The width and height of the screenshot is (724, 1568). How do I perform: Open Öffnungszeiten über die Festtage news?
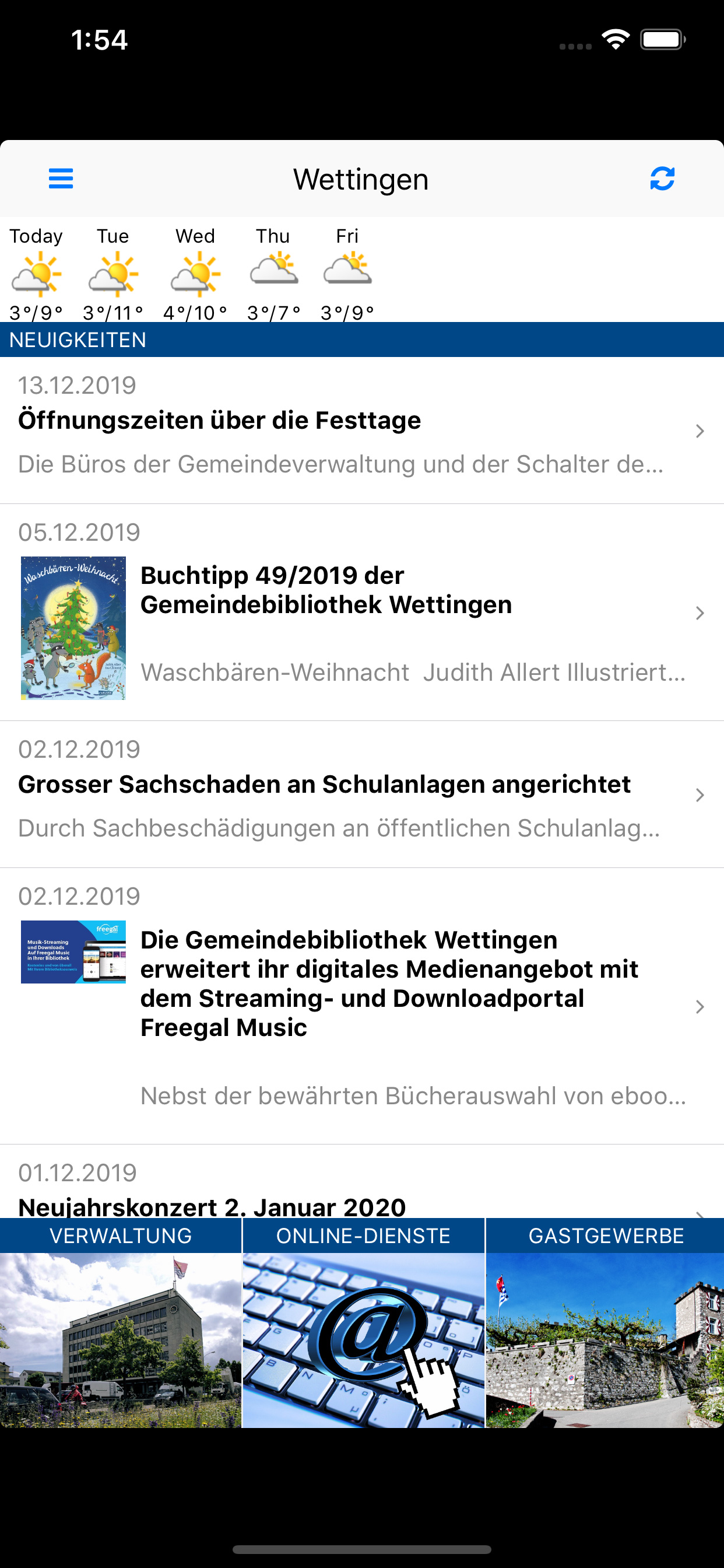(362, 431)
